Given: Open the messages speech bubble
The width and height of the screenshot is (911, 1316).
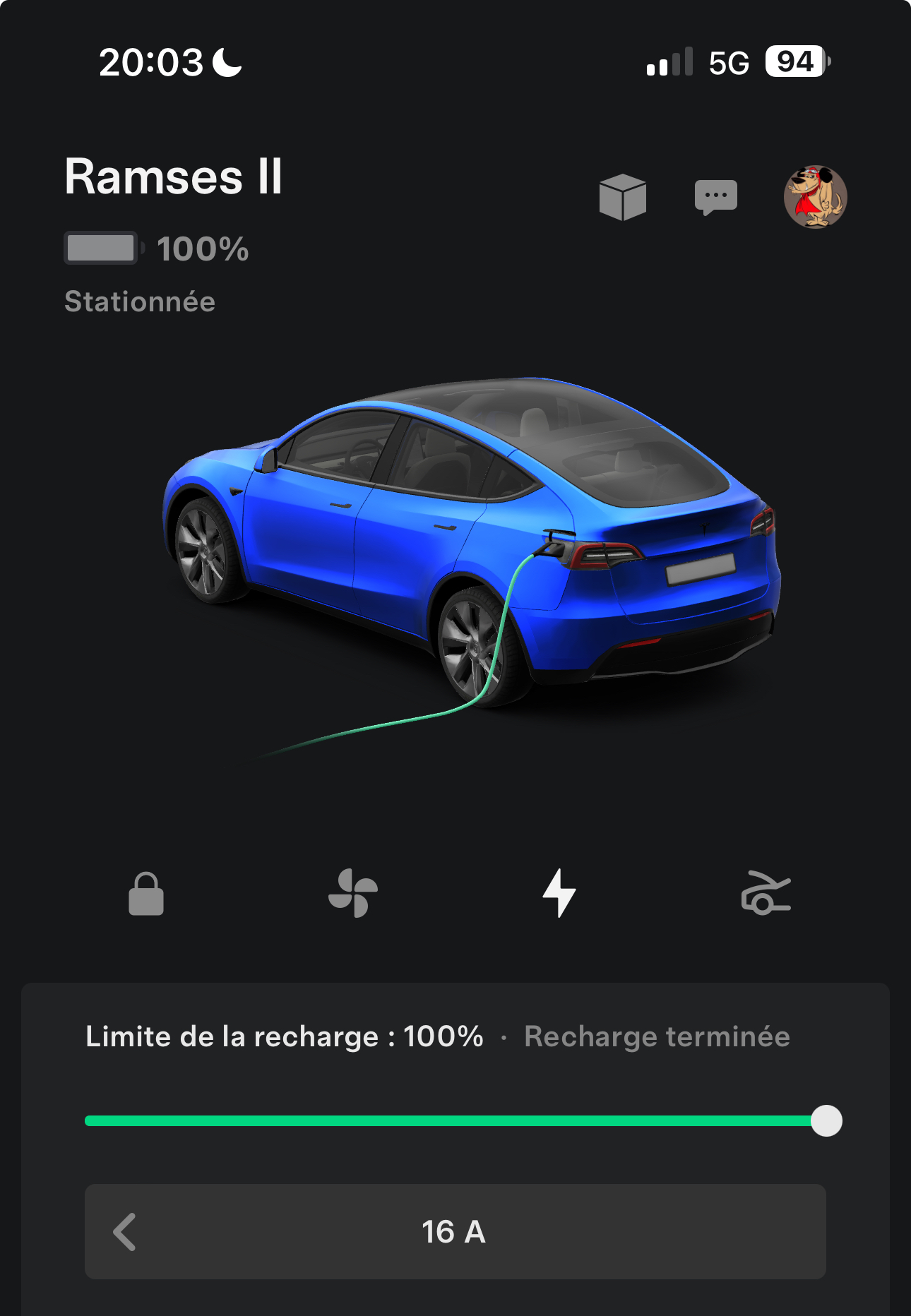Looking at the screenshot, I should click(716, 198).
